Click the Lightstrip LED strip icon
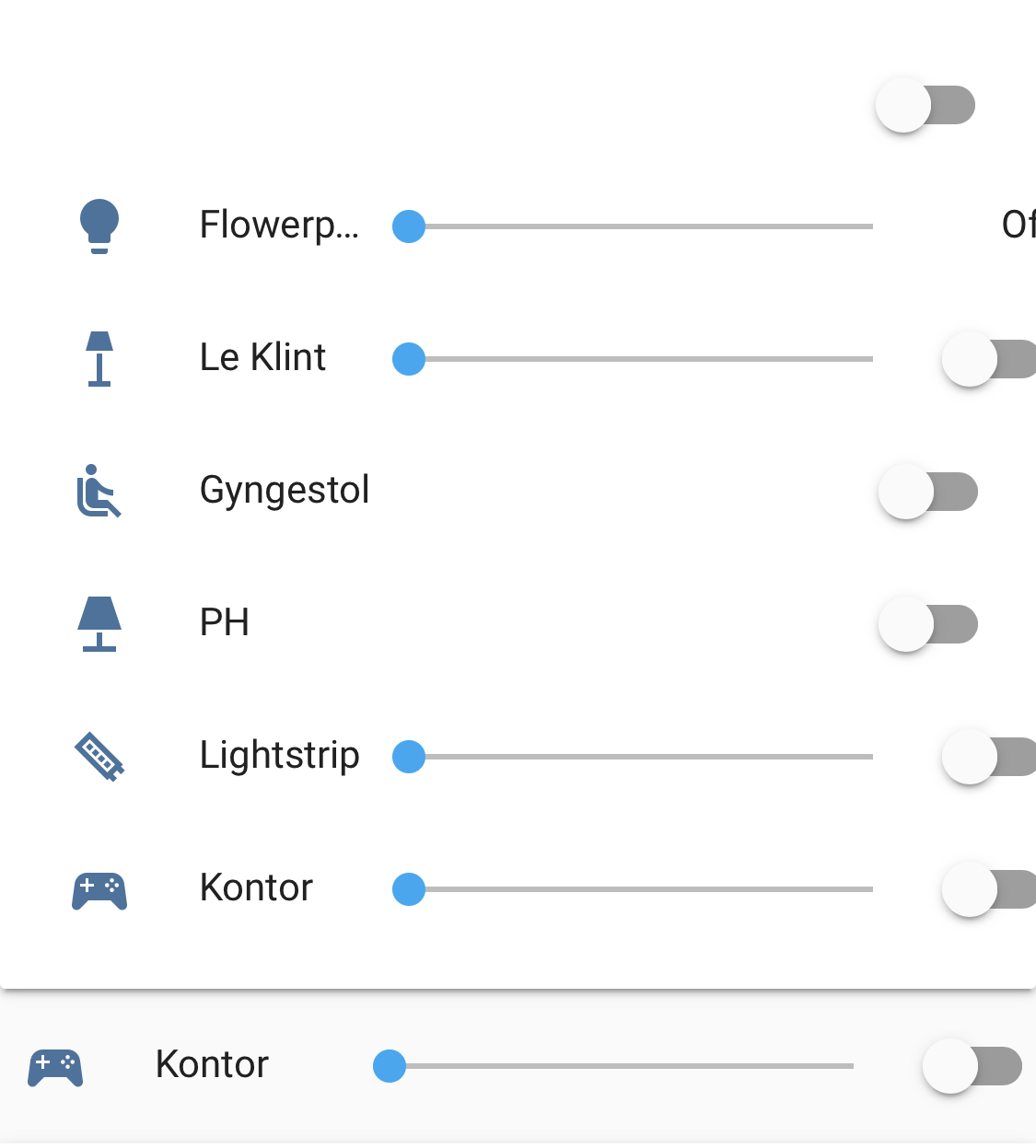The width and height of the screenshot is (1036, 1148). click(99, 757)
